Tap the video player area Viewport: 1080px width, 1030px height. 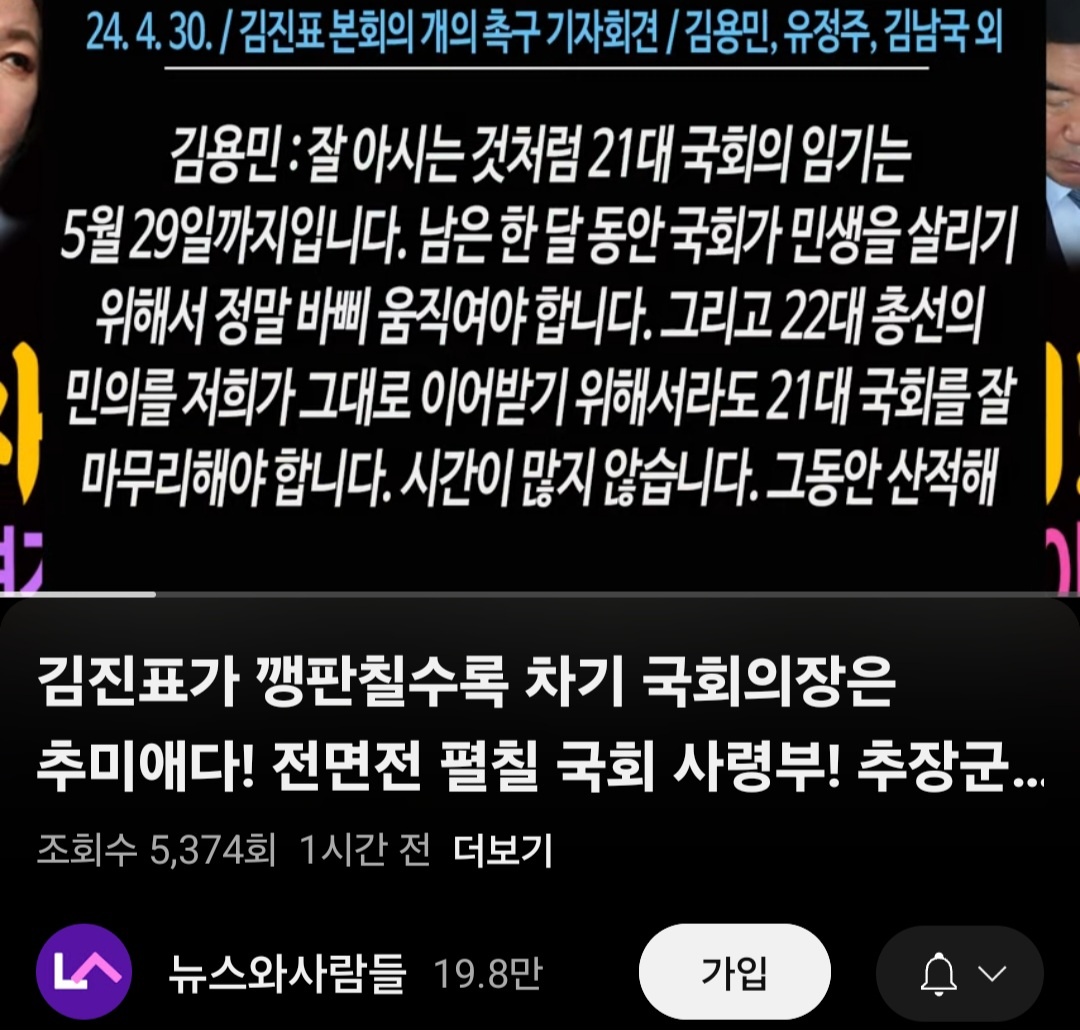pyautogui.click(x=540, y=300)
